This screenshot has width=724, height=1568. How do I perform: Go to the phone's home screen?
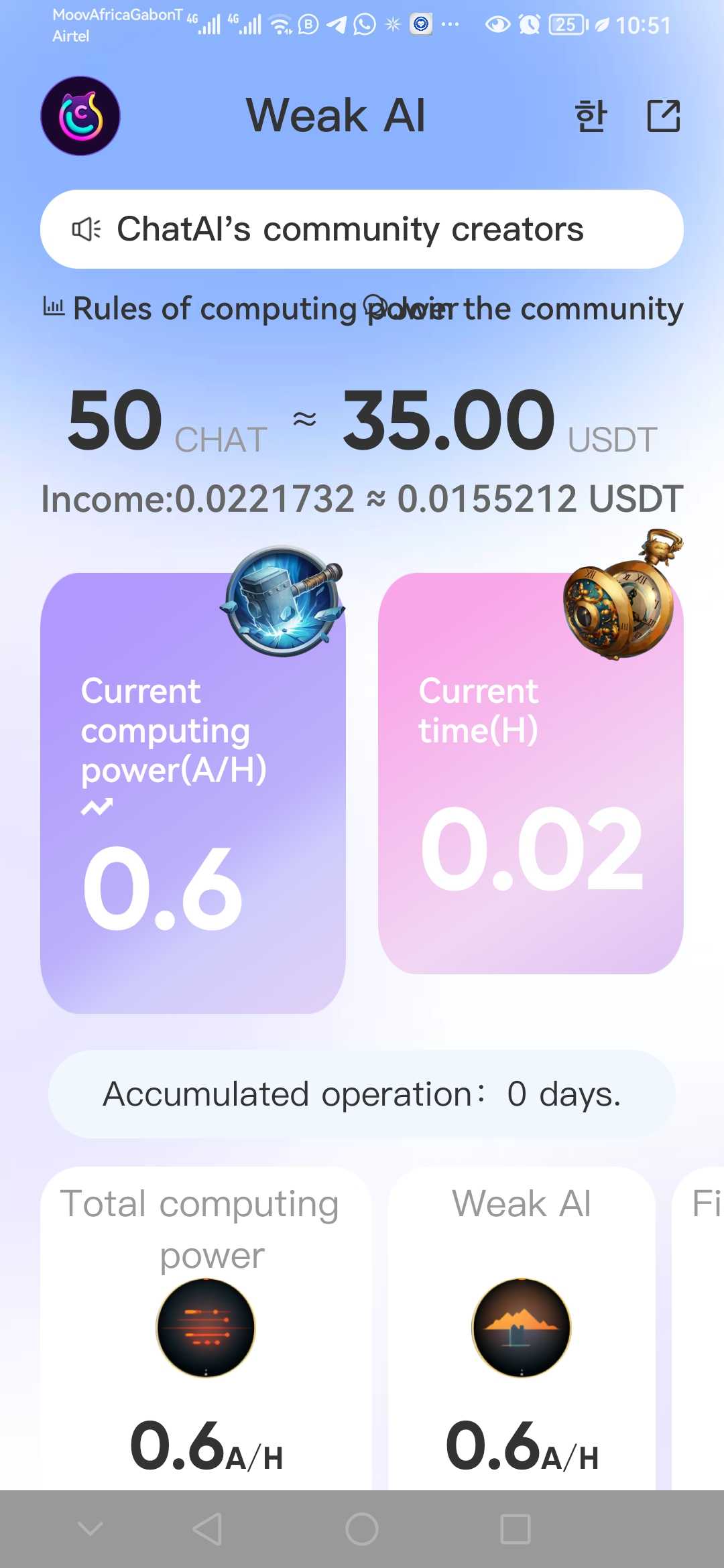coord(362,1529)
